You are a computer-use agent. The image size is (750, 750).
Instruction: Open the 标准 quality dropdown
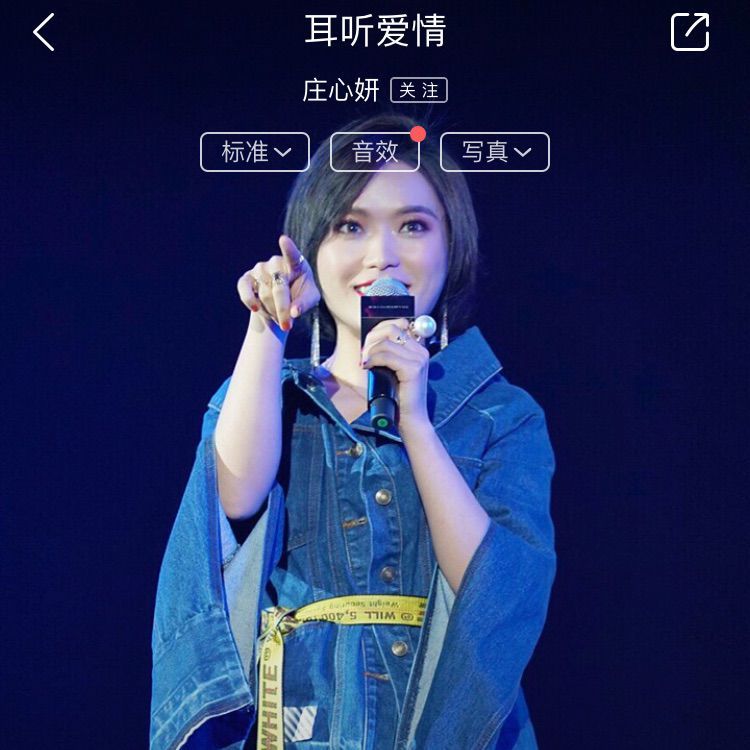(255, 152)
